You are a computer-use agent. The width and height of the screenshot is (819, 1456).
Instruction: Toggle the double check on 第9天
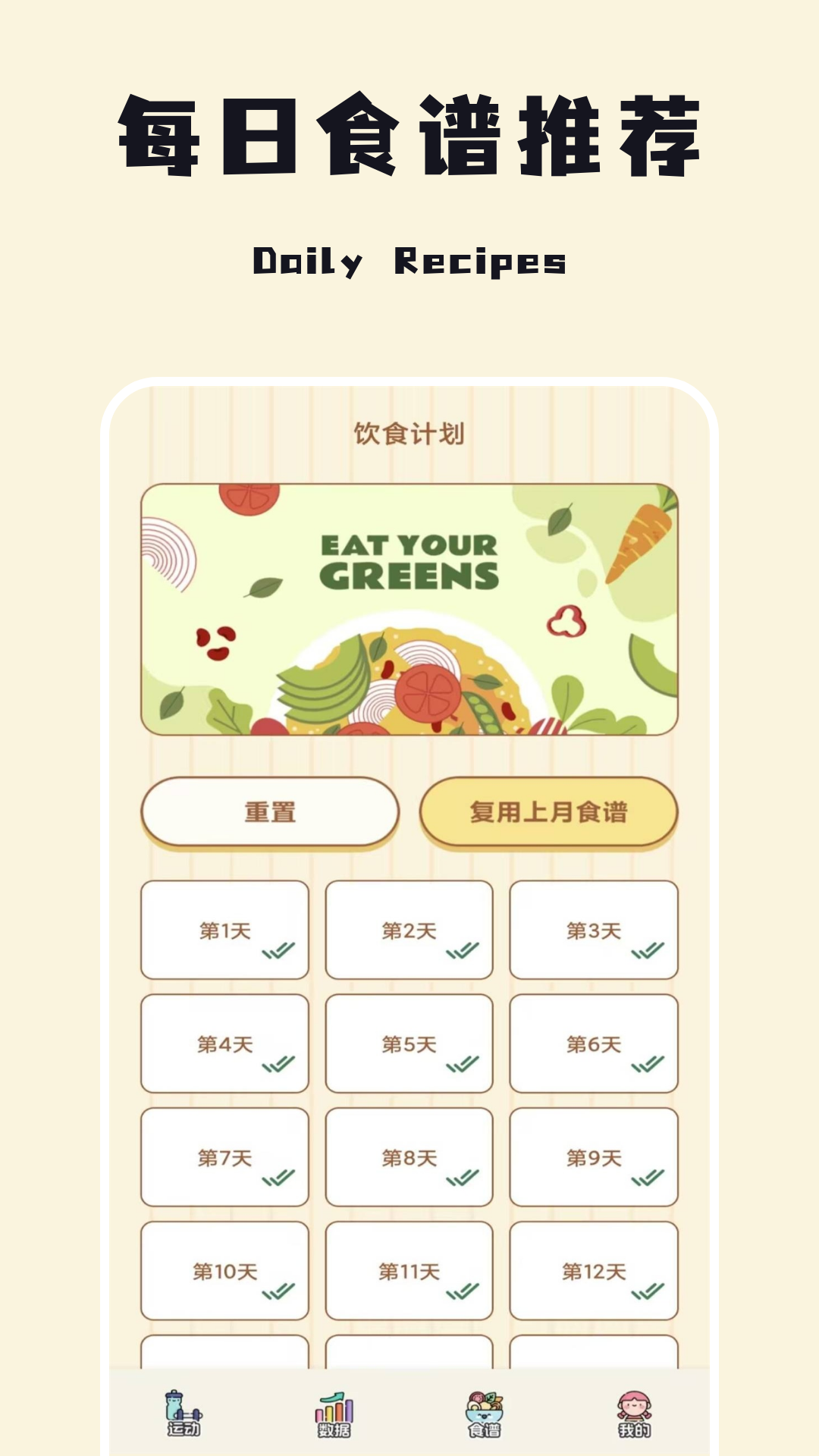coord(649,1176)
